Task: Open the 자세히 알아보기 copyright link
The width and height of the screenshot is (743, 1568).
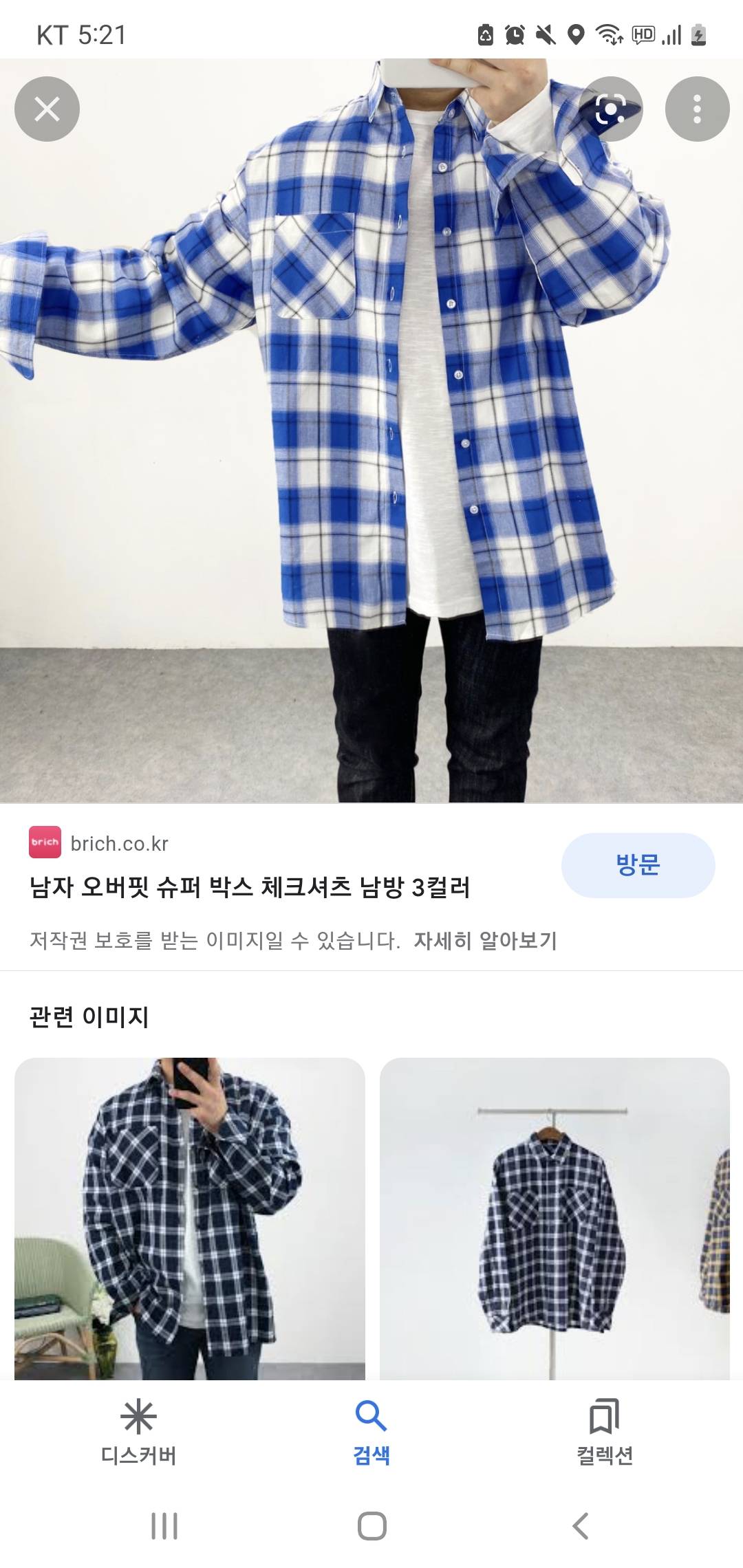Action: tap(485, 940)
